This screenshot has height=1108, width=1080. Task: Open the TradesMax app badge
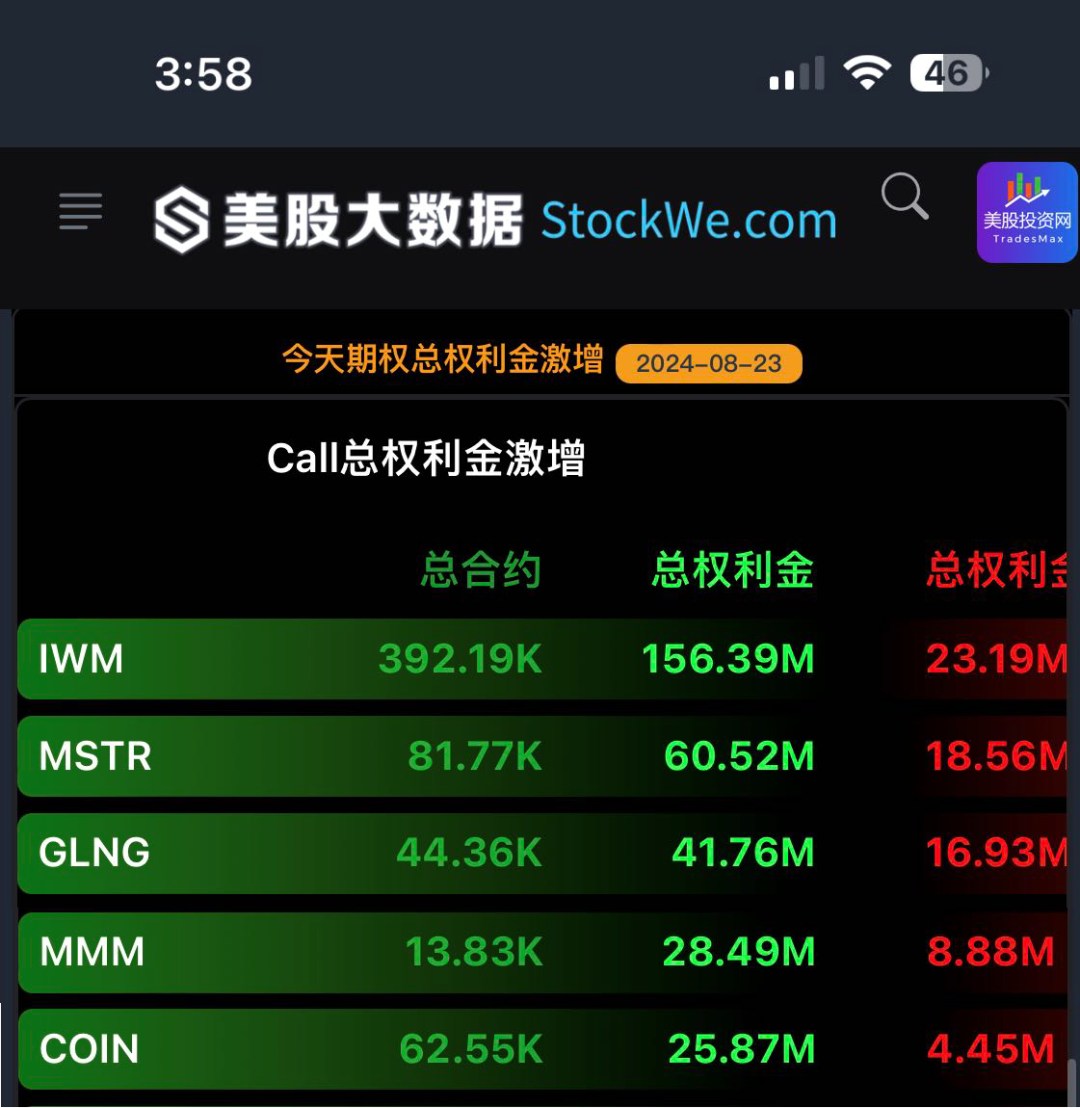point(1027,212)
